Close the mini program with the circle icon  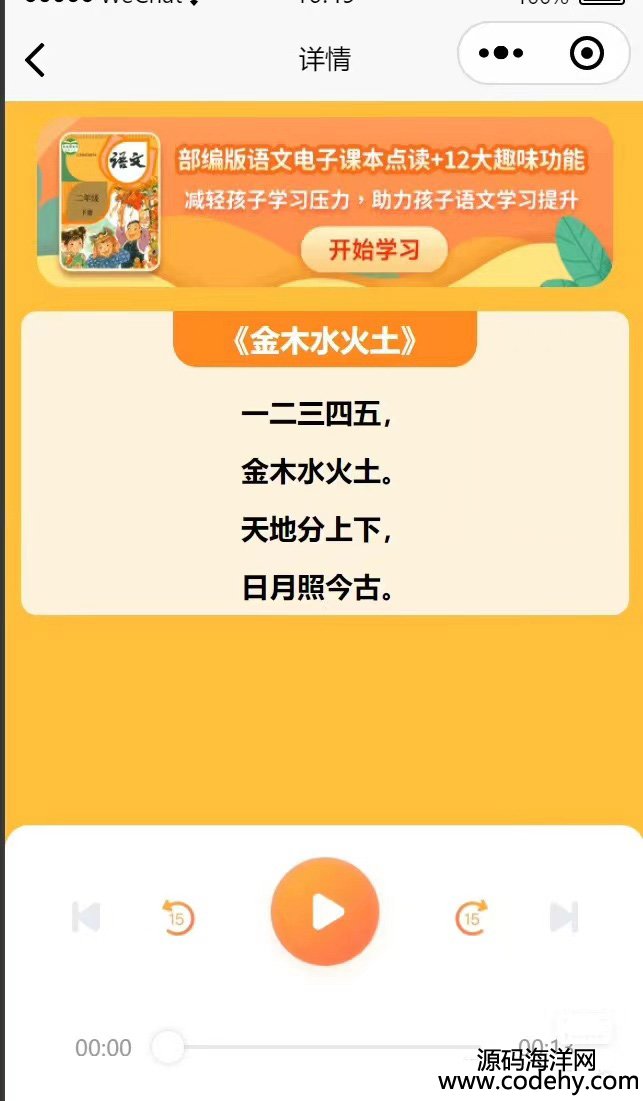point(587,54)
